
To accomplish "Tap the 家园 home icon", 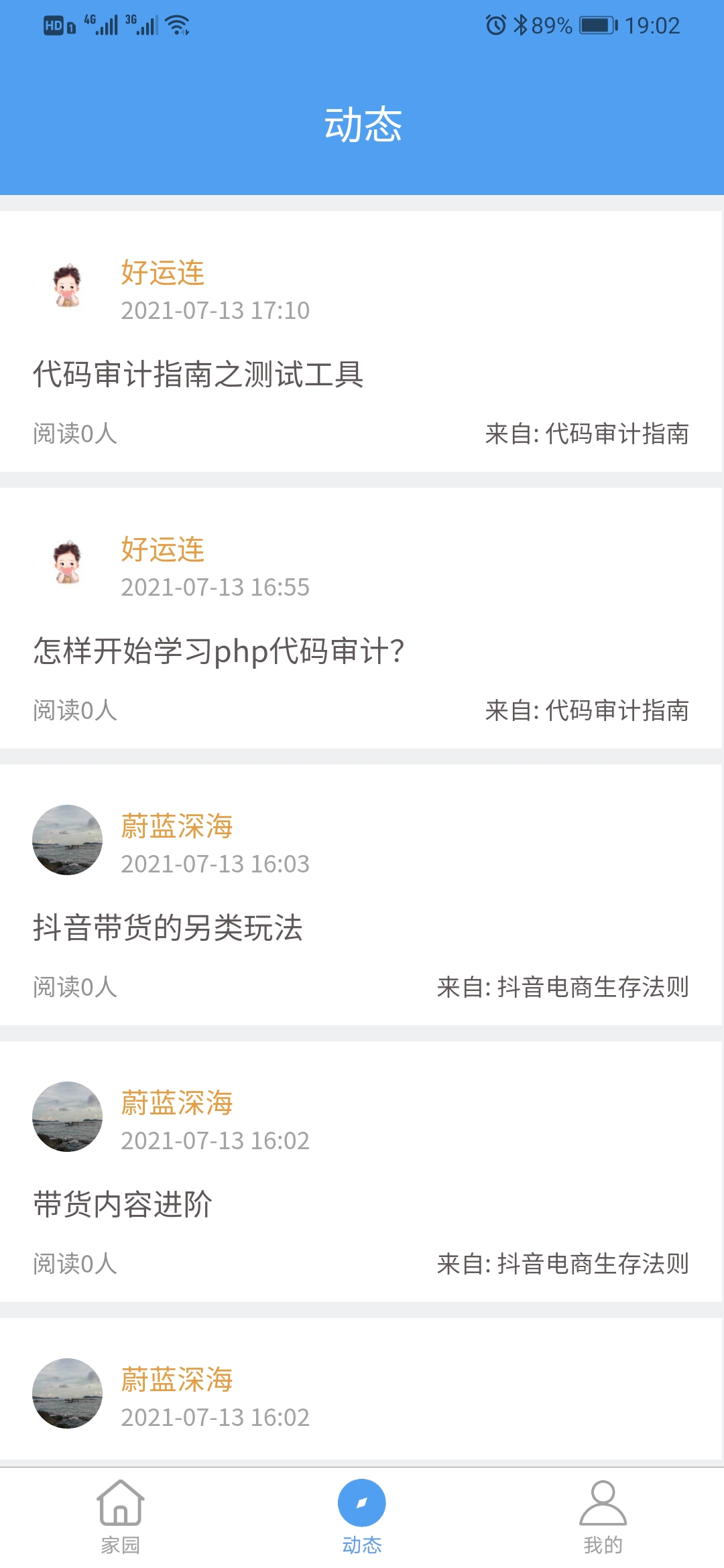I will (121, 1503).
